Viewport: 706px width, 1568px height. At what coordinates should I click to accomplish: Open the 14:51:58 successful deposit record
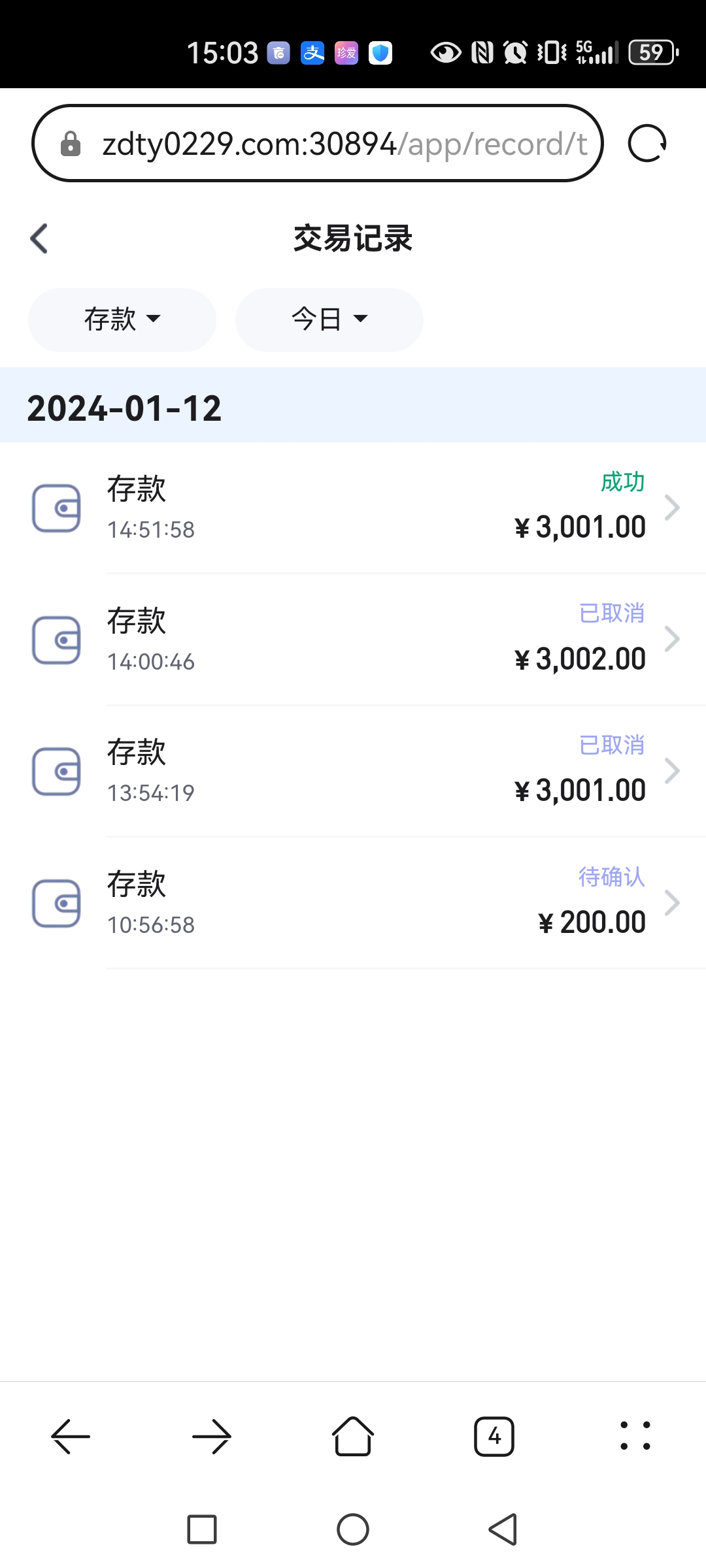pos(353,508)
